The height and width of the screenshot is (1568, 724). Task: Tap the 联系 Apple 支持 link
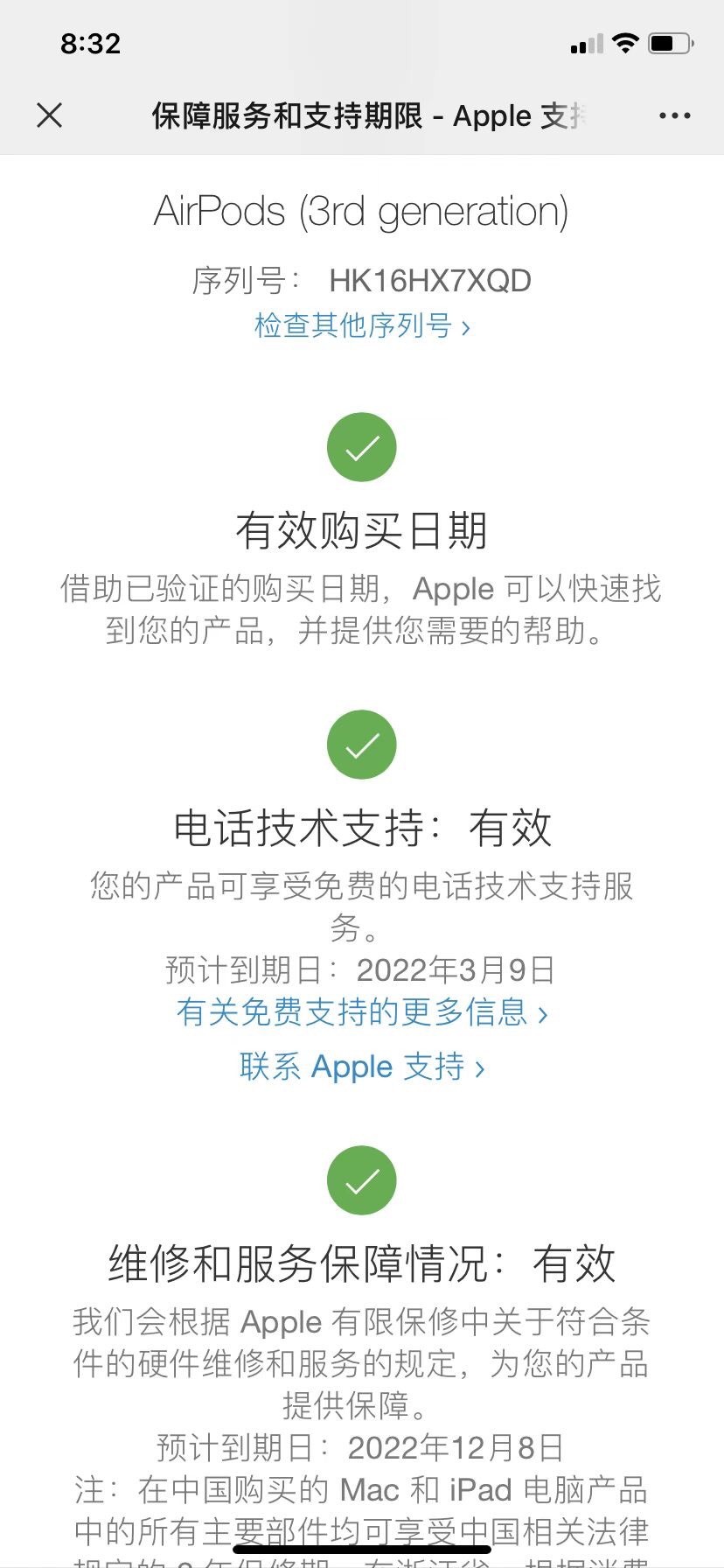(362, 1067)
